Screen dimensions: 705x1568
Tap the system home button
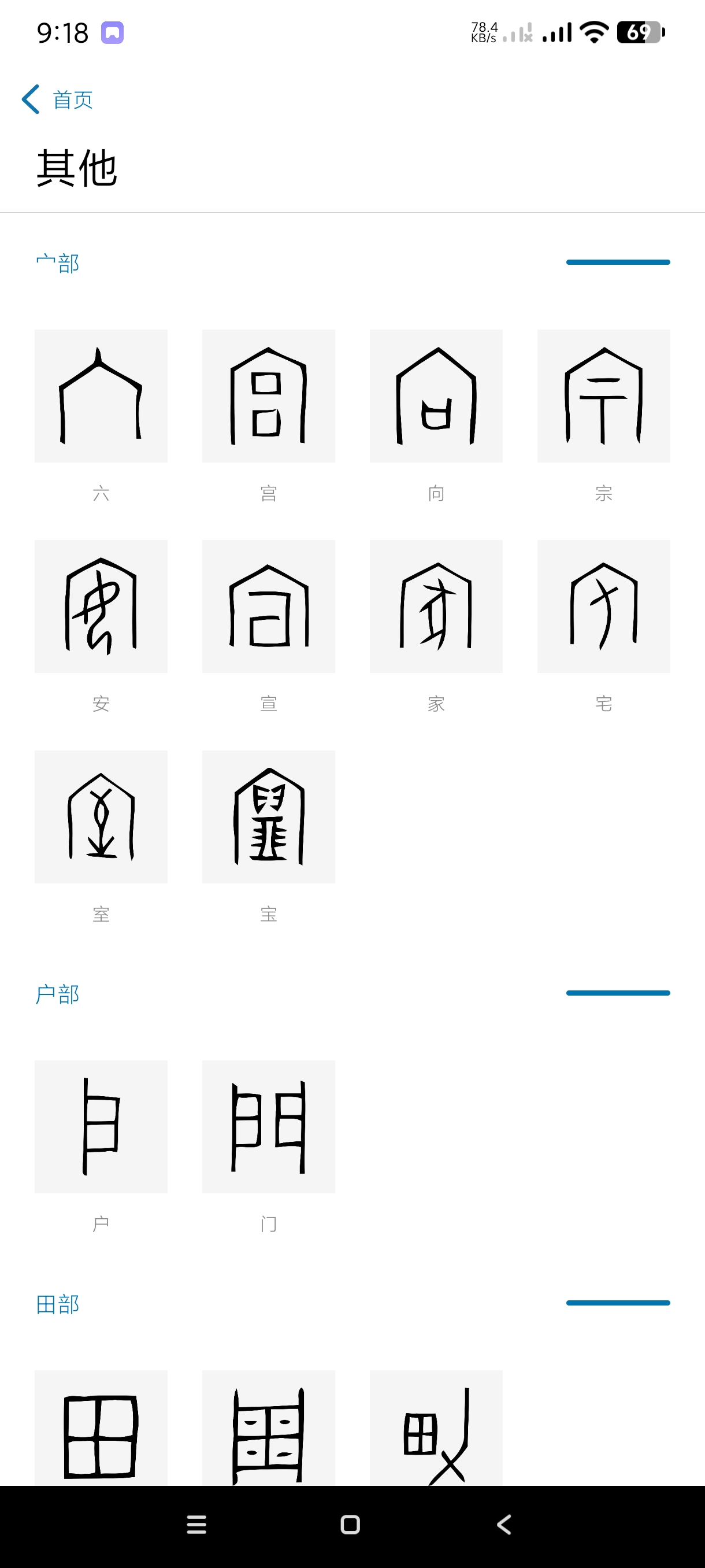(350, 1525)
